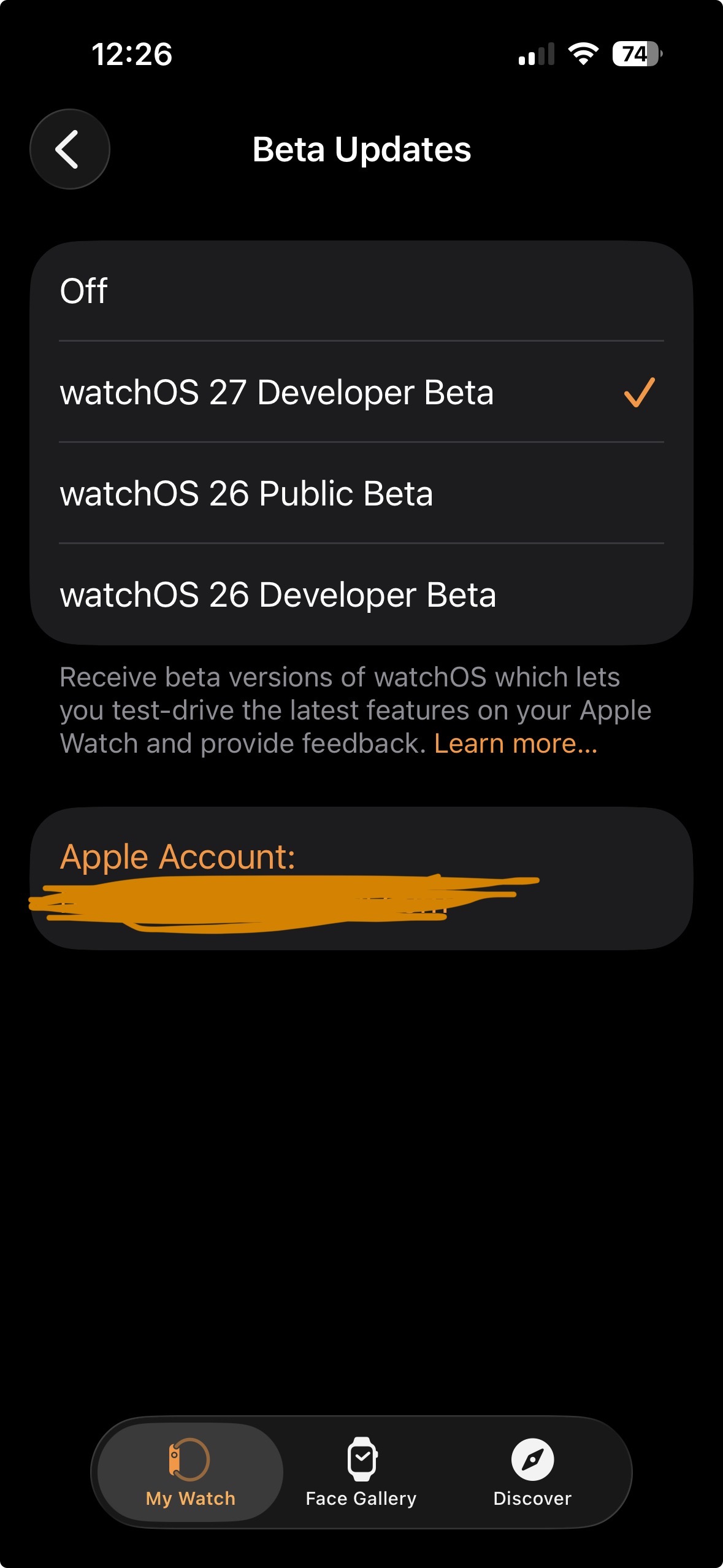
Task: Switch to the Face Gallery tab
Action: pos(361,1472)
